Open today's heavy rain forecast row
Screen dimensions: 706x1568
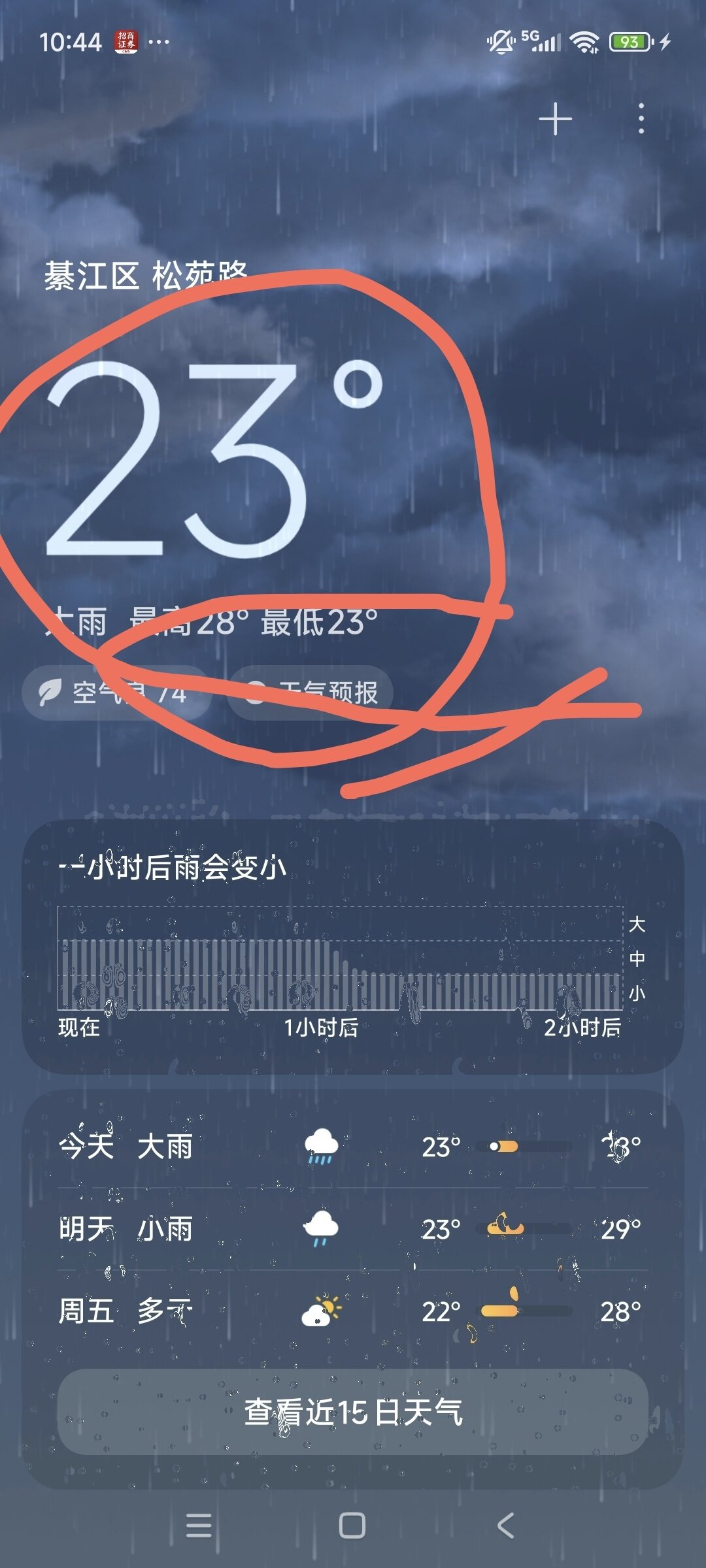[x=352, y=1147]
